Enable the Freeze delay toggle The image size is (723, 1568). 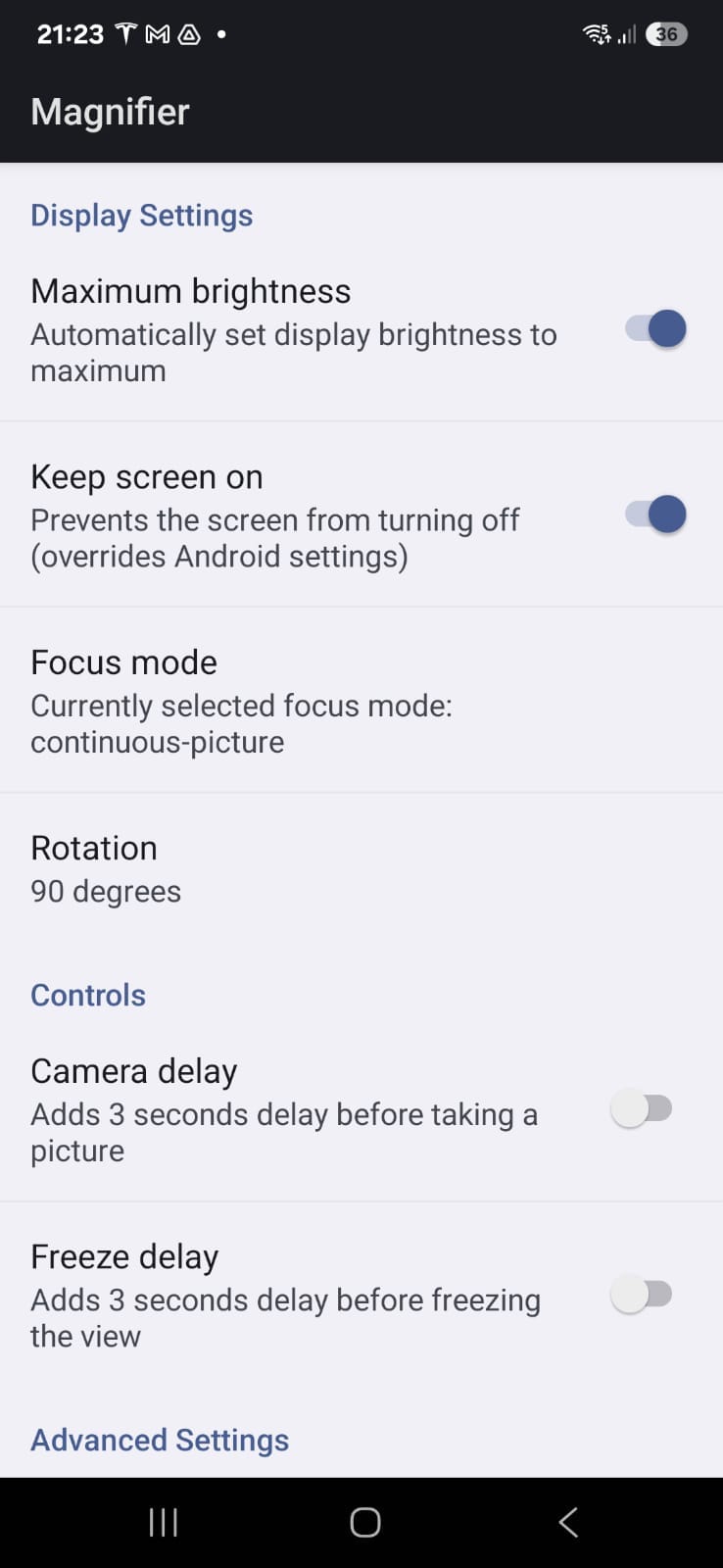642,1294
